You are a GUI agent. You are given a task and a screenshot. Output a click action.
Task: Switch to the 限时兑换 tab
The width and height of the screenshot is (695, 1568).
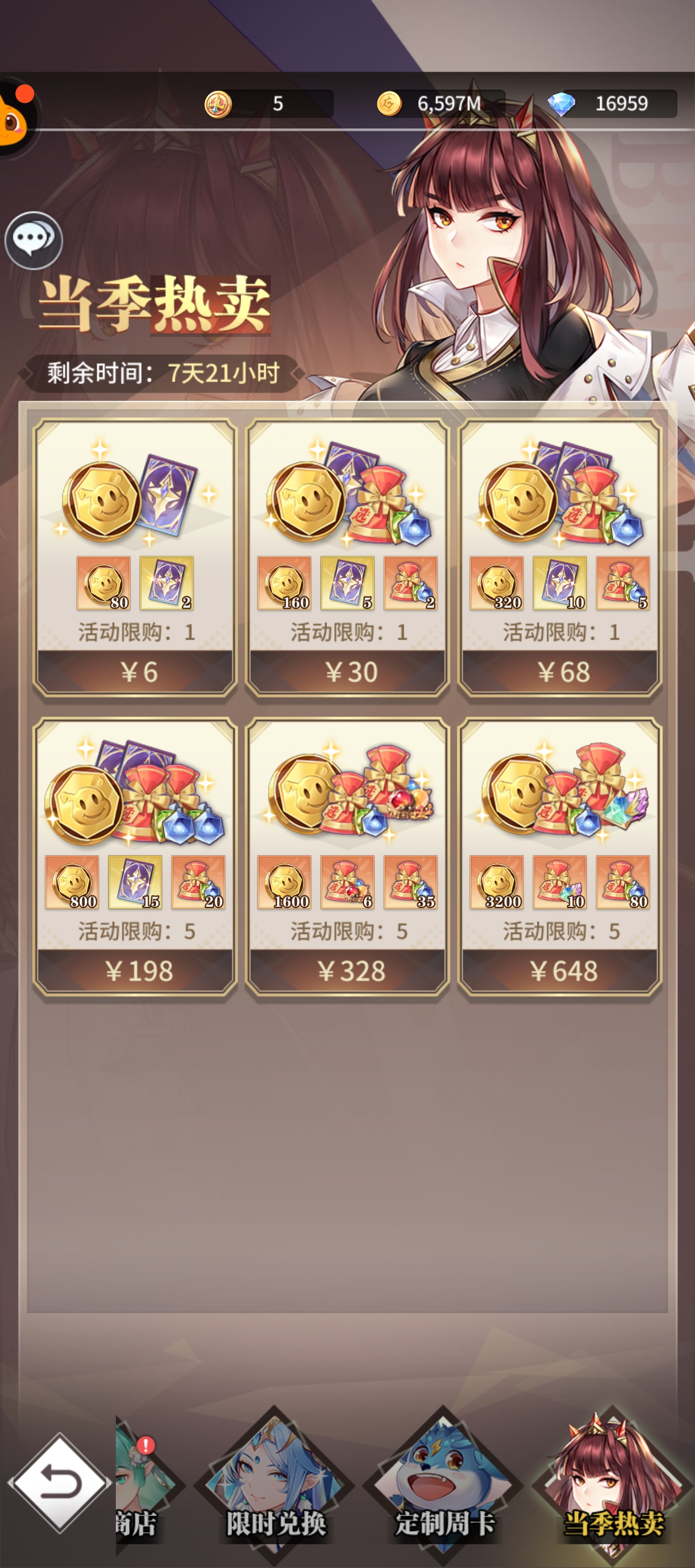[275, 1485]
